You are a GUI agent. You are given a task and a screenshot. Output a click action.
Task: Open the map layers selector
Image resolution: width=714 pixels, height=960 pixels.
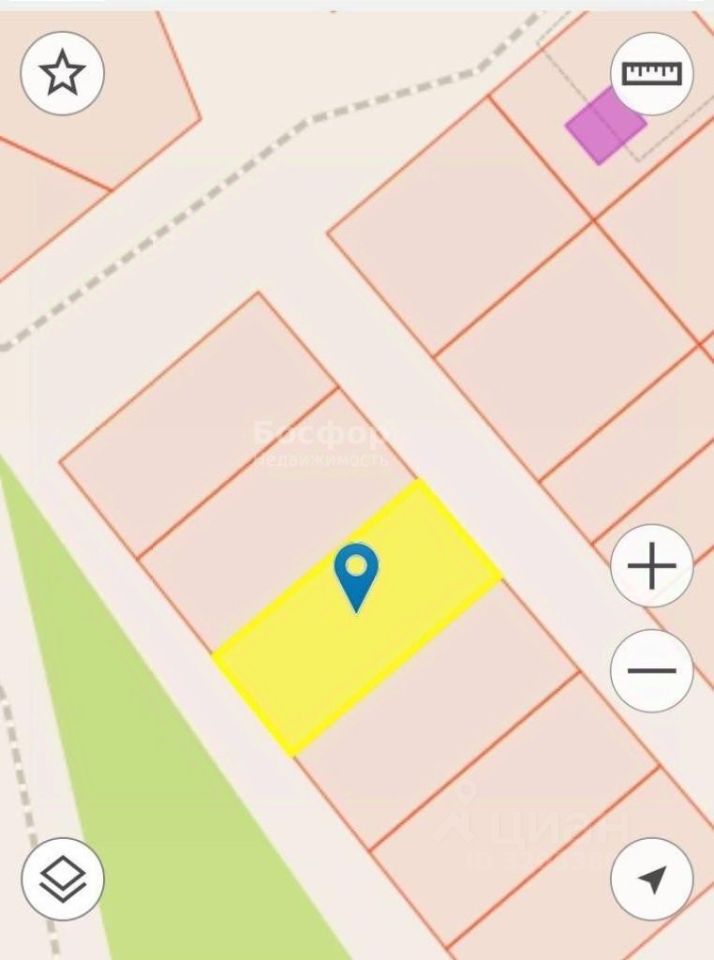coord(62,879)
